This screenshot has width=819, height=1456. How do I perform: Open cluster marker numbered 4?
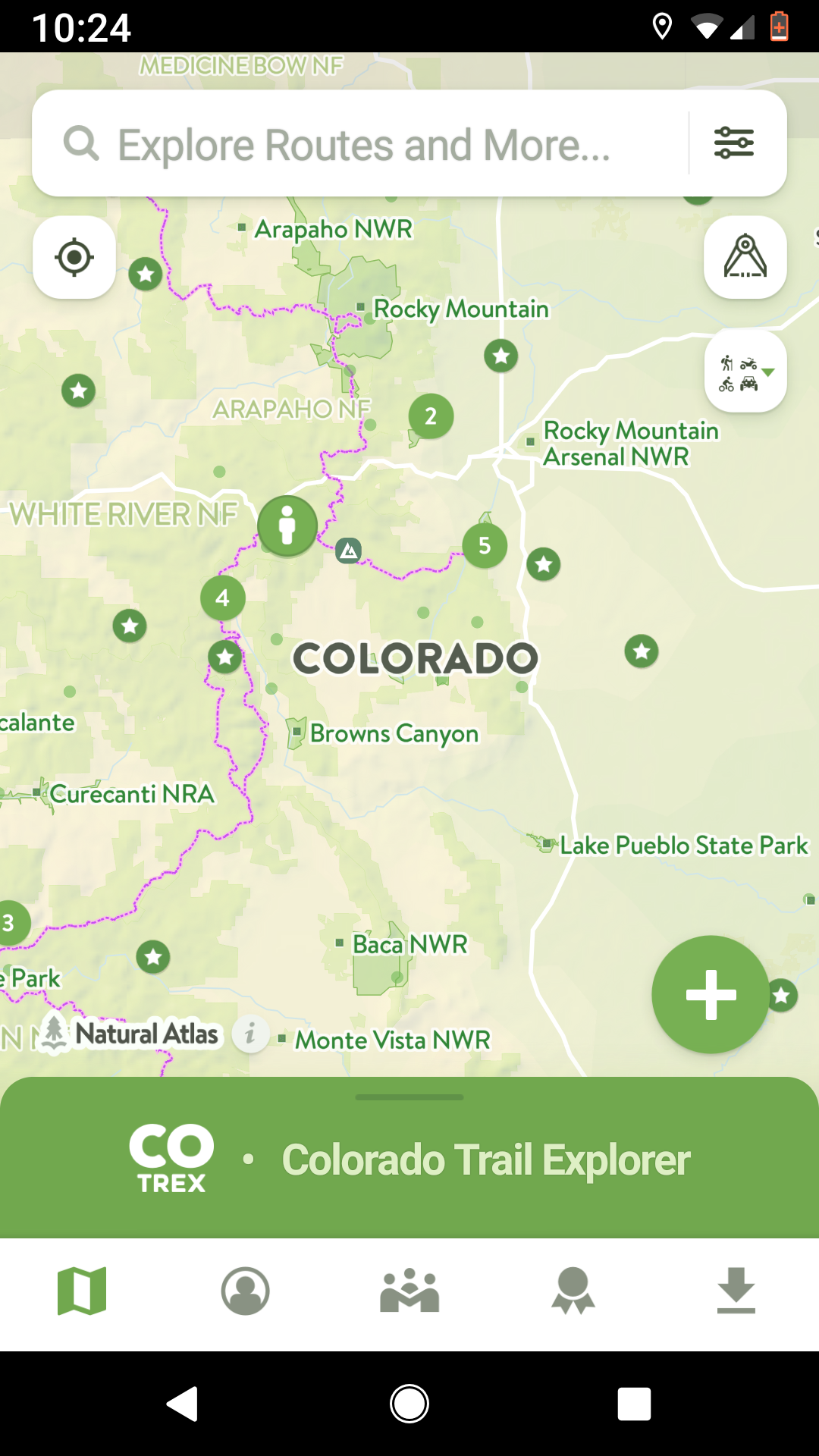tap(222, 598)
